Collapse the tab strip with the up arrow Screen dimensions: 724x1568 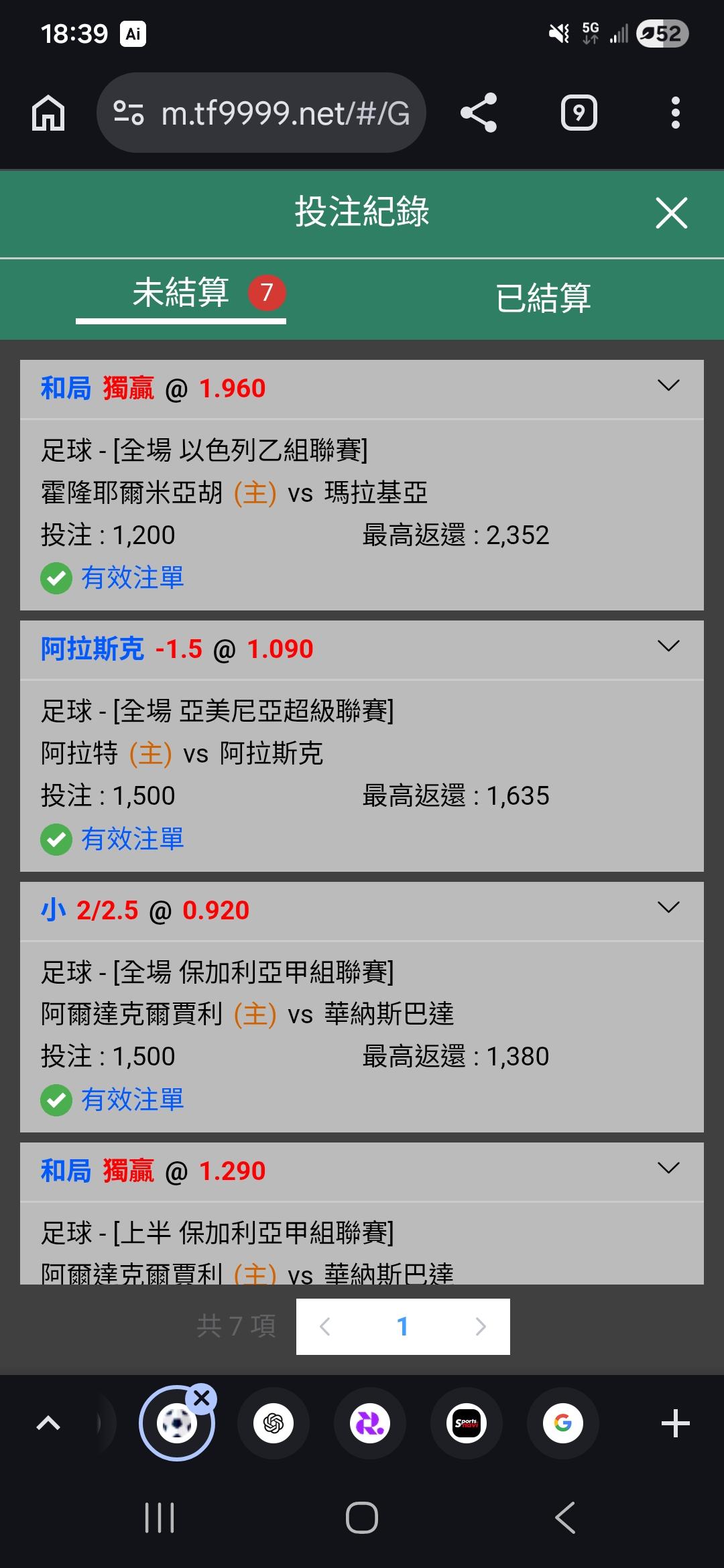point(48,1423)
